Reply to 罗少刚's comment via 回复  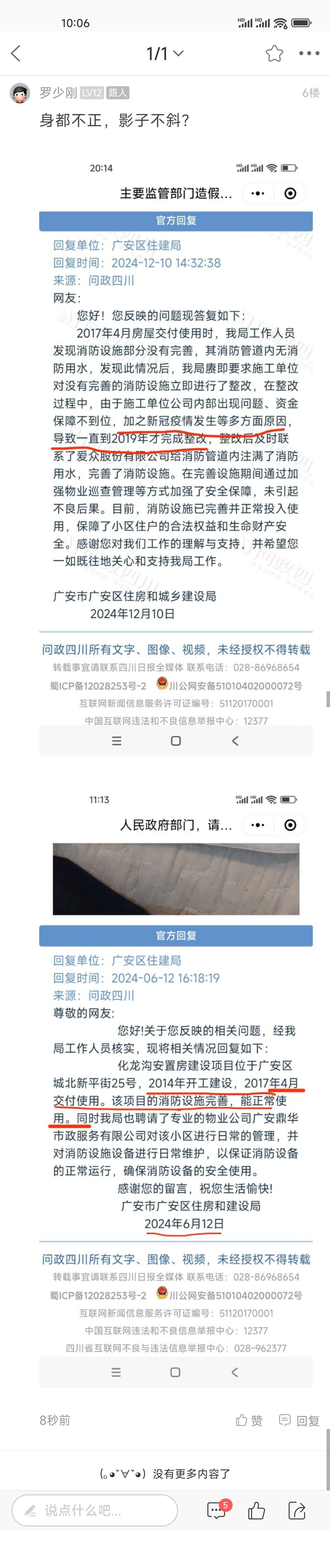(x=300, y=1420)
